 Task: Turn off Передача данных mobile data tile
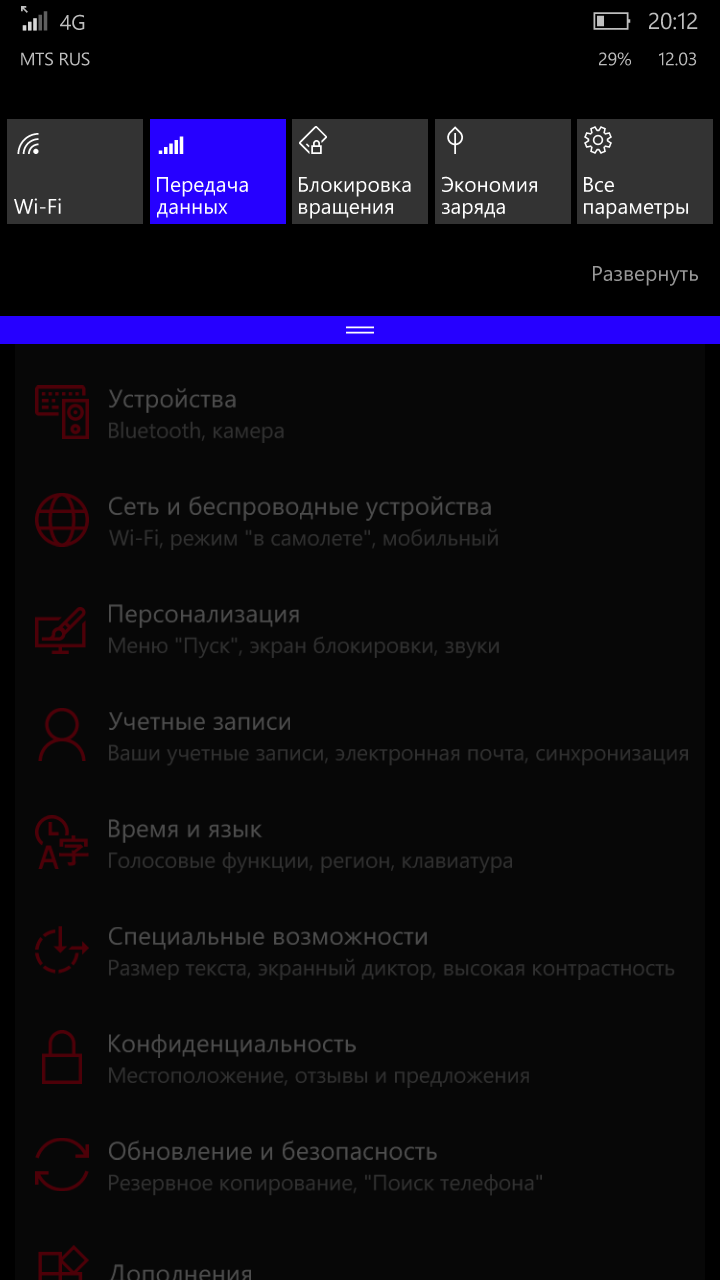coord(218,172)
